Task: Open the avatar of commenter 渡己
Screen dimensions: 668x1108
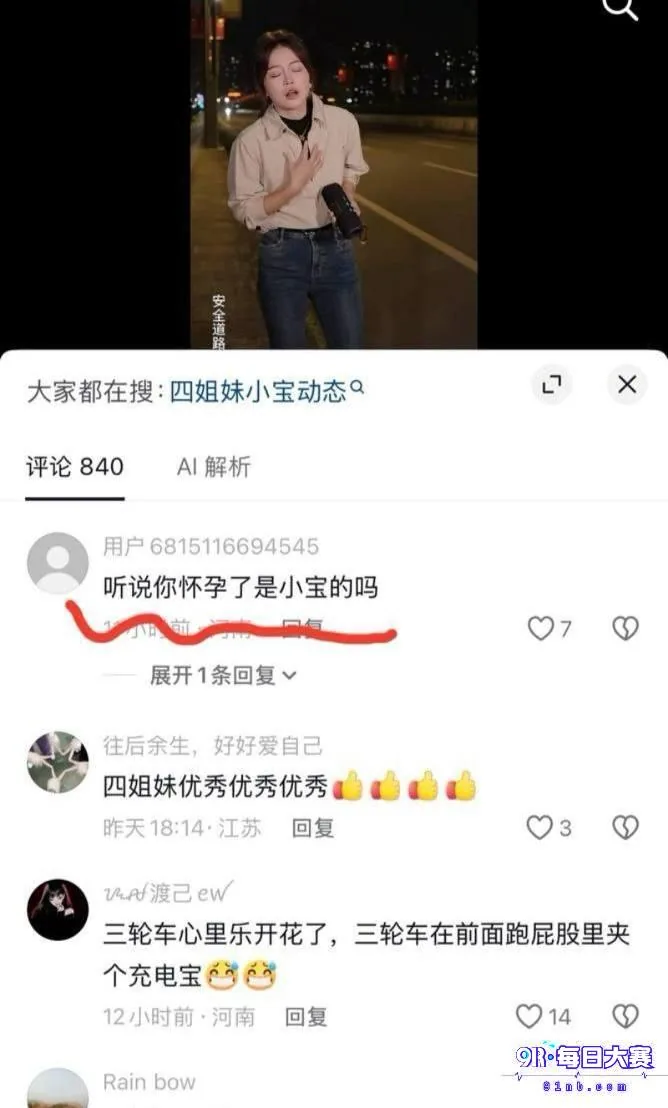Action: click(x=58, y=909)
